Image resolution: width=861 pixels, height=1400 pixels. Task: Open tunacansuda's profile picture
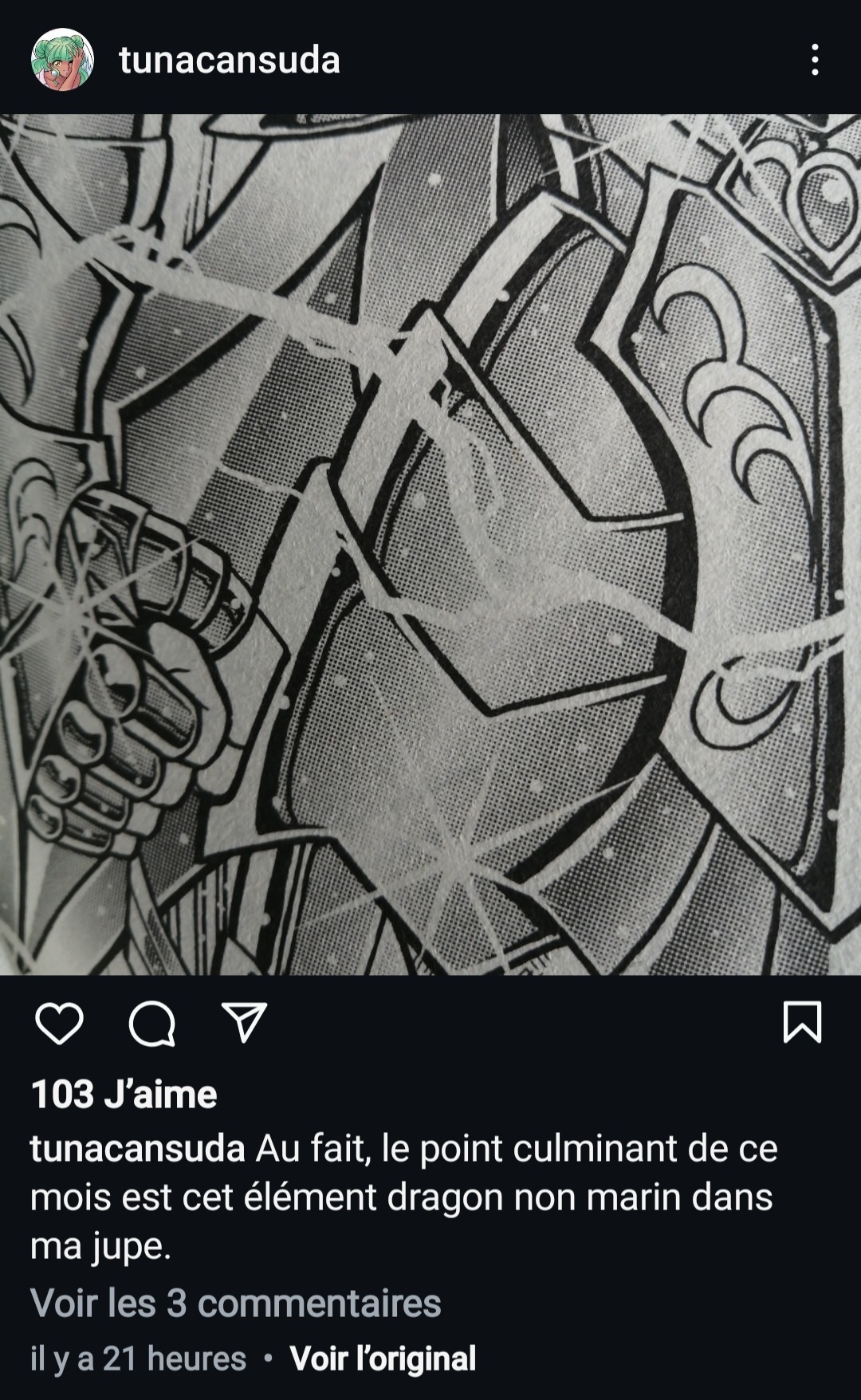click(x=62, y=60)
